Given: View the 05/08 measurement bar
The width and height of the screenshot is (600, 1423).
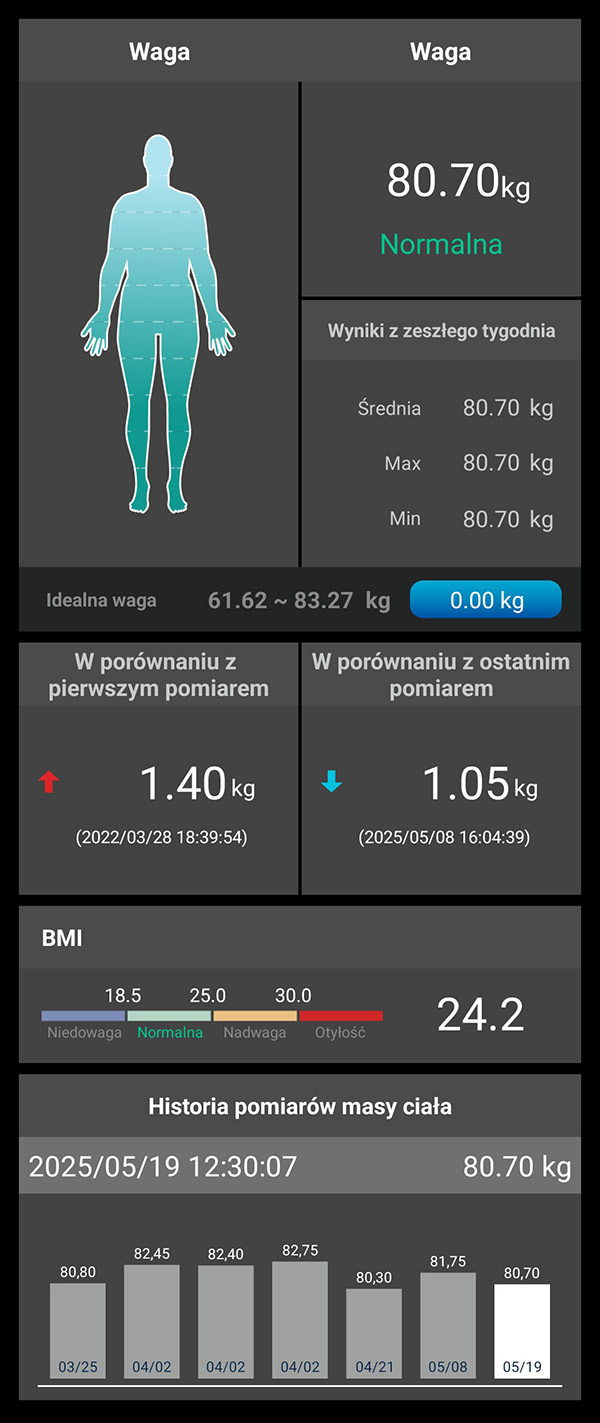Looking at the screenshot, I should tap(448, 1326).
